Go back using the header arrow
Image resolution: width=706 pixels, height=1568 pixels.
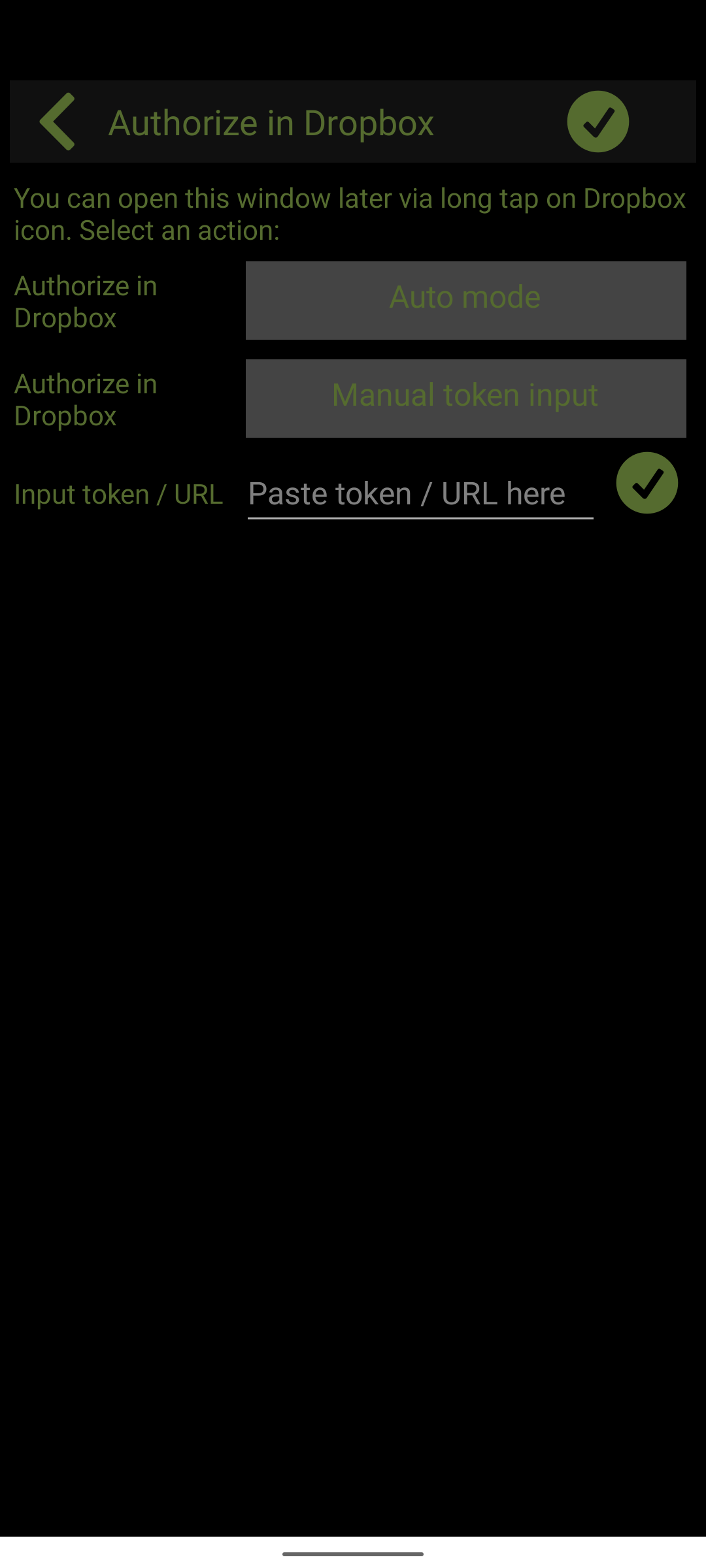(x=58, y=122)
